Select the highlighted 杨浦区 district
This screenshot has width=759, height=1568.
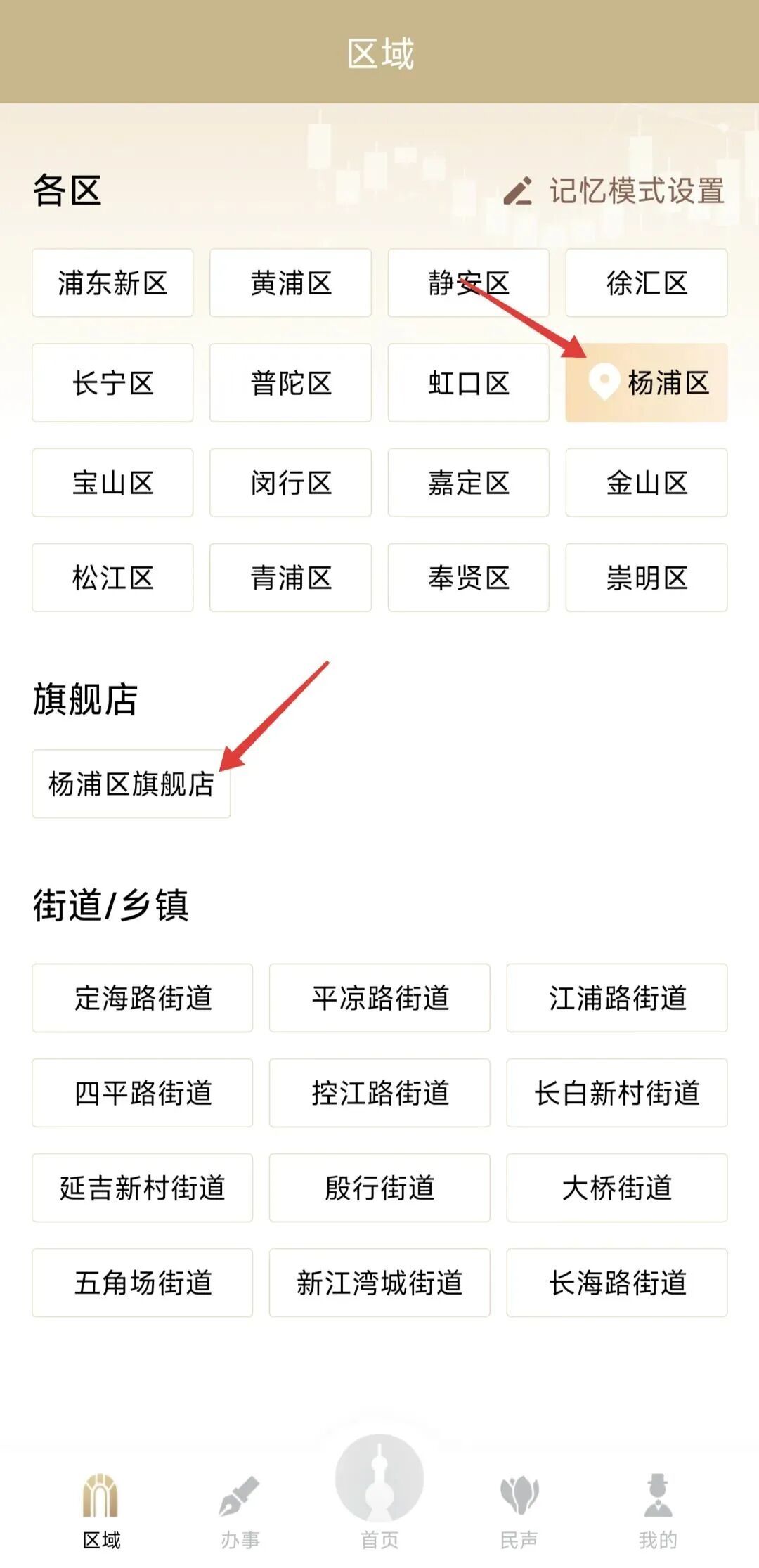click(647, 383)
